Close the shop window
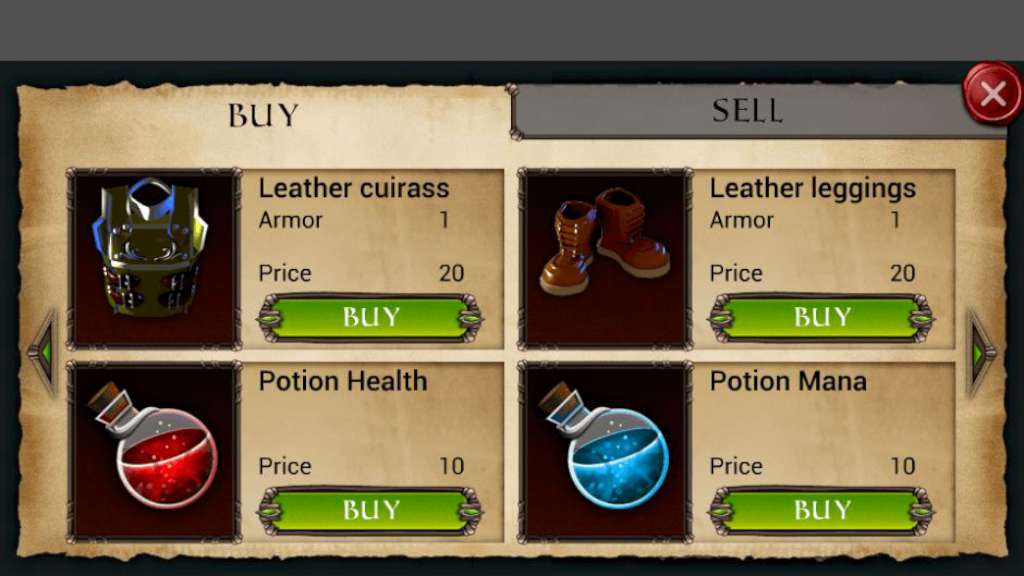Viewport: 1024px width, 576px height. pyautogui.click(x=992, y=94)
